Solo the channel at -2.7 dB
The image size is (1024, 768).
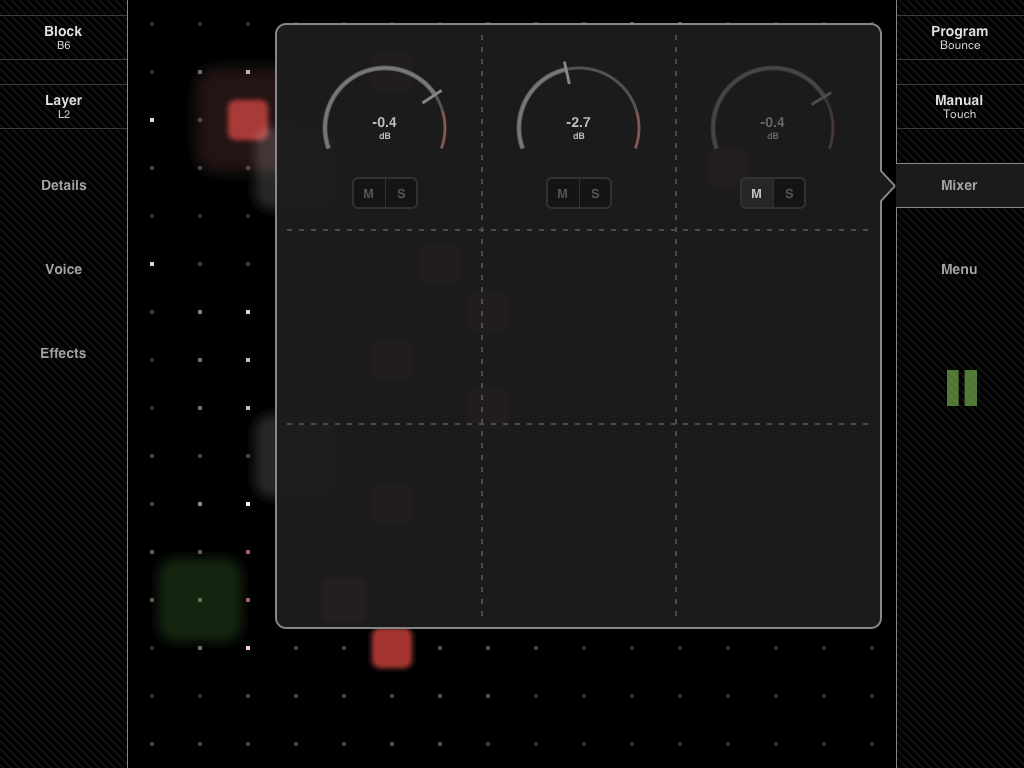click(595, 193)
